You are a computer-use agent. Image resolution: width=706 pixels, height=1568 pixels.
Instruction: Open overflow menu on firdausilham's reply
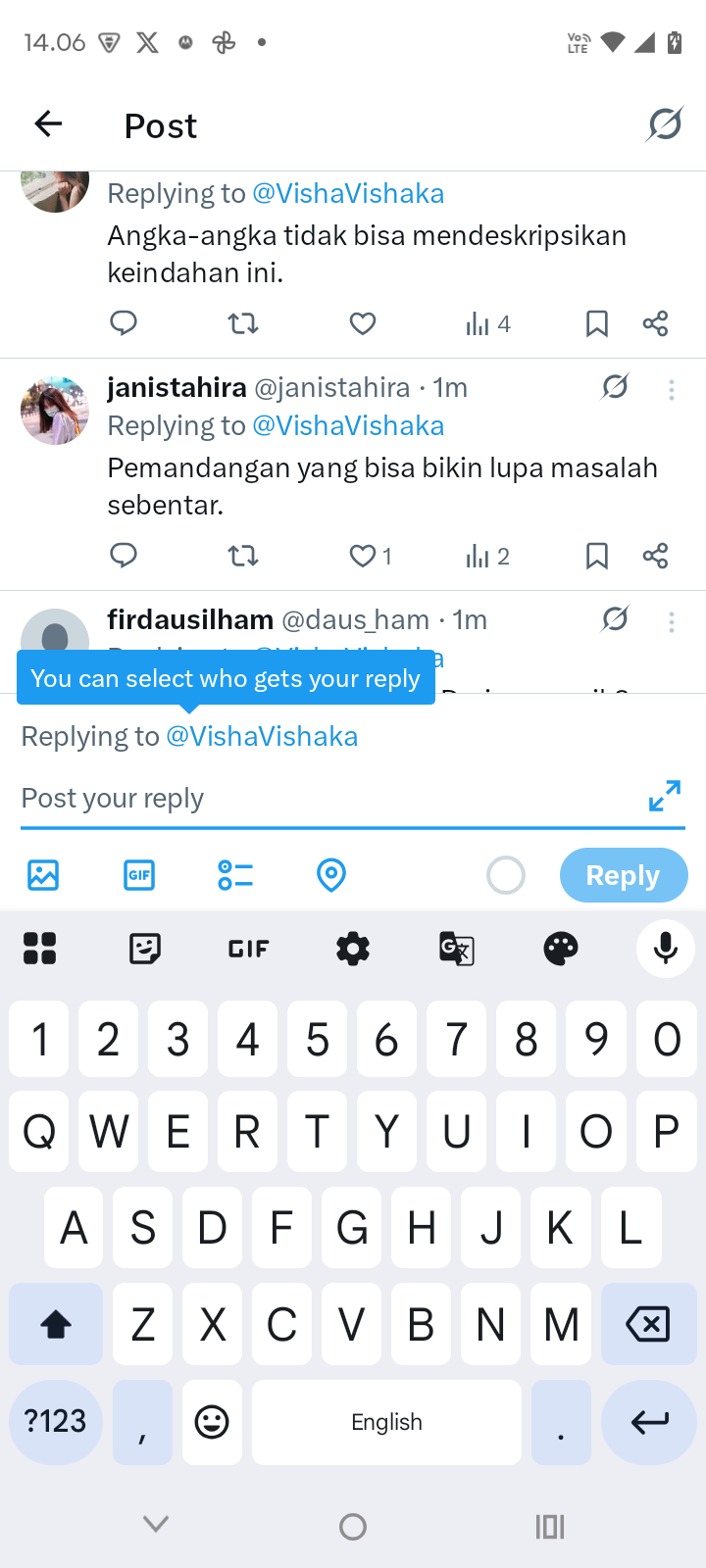click(672, 622)
